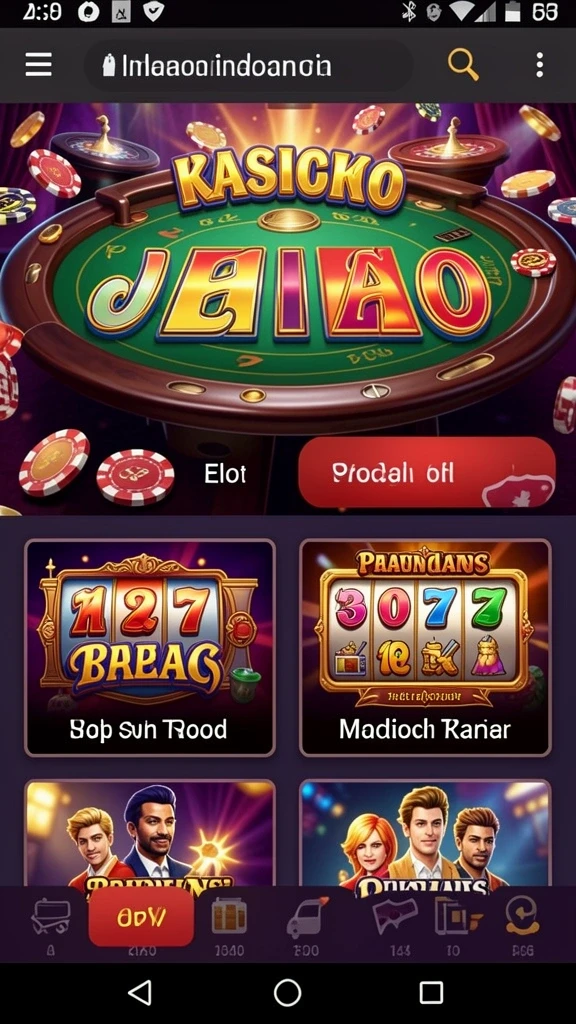This screenshot has height=1024, width=576.
Task: Switch to the bottom tab labeled F00
Action: pos(306,925)
